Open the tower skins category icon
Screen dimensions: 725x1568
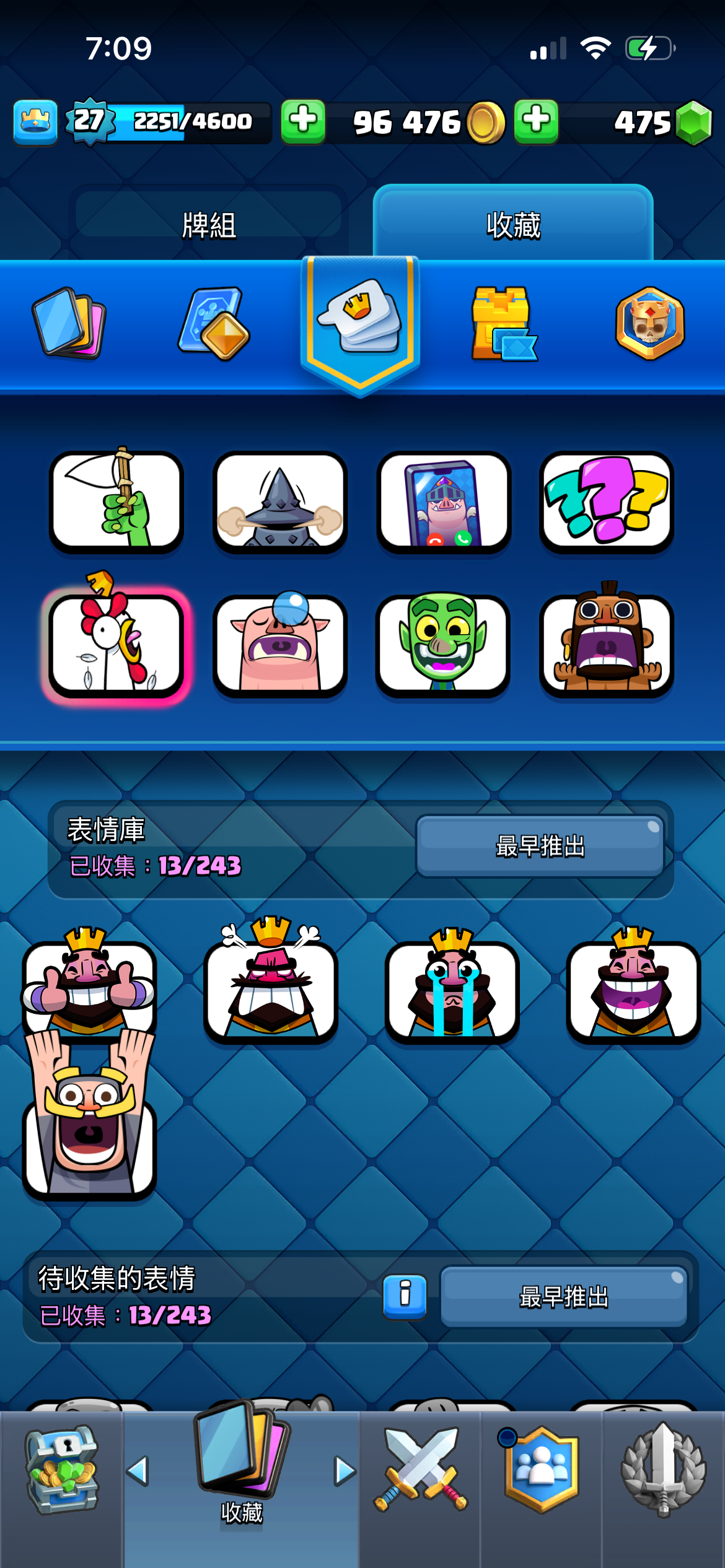(x=504, y=323)
